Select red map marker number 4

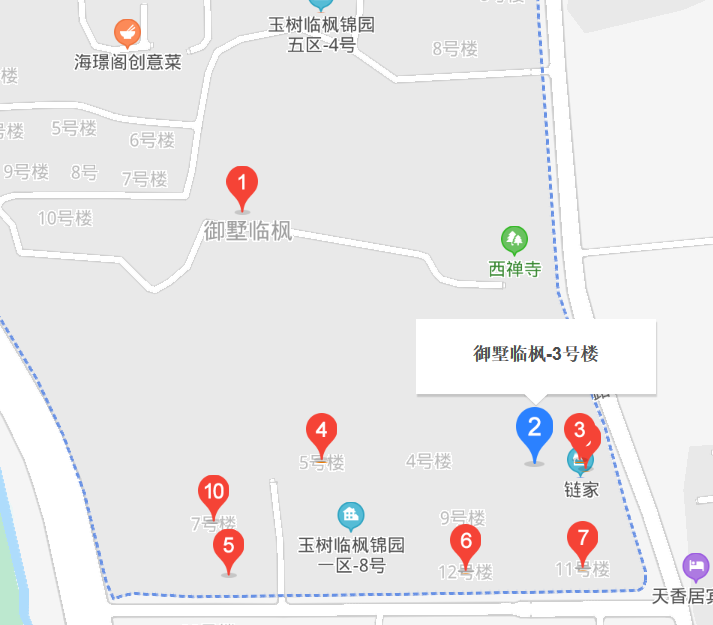pyautogui.click(x=320, y=433)
